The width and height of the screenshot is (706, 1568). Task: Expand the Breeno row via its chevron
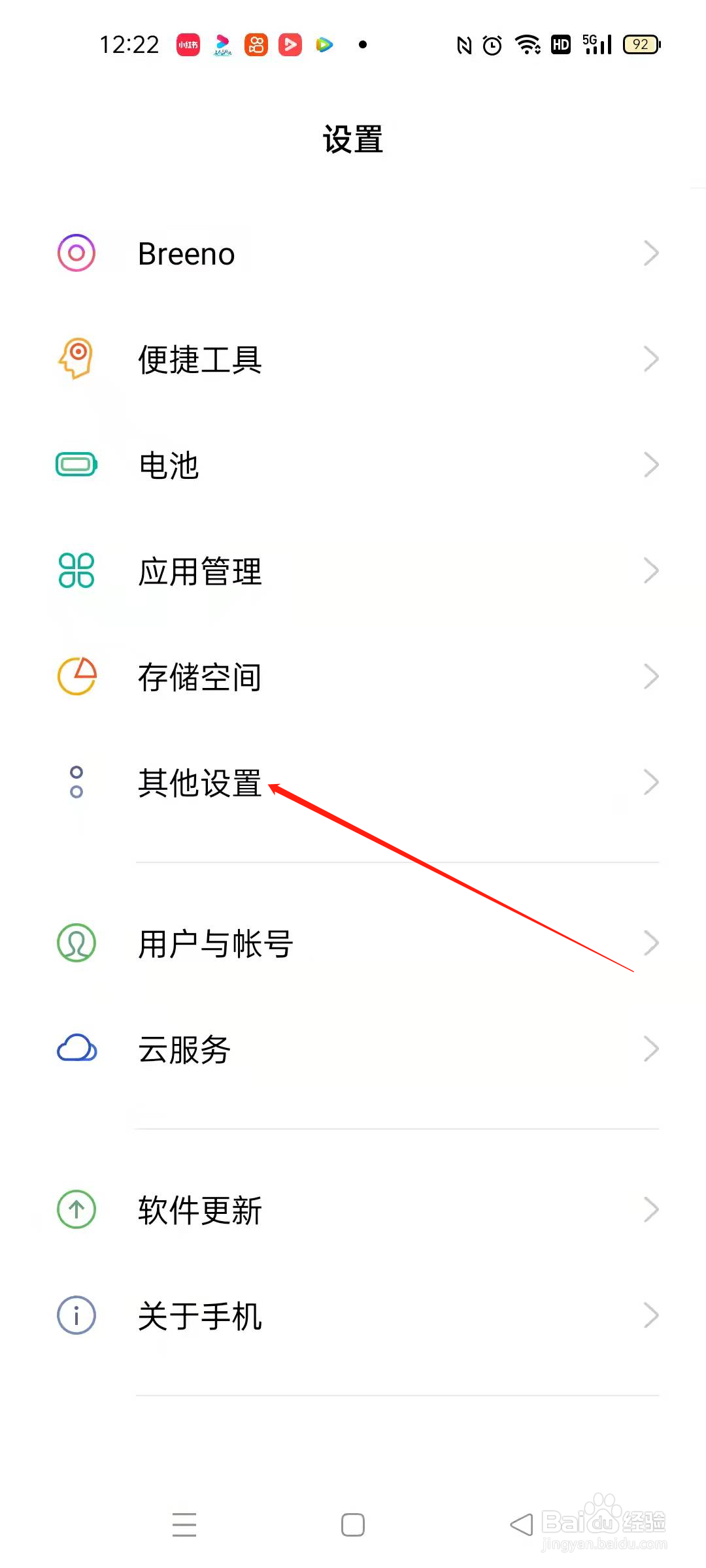(651, 253)
